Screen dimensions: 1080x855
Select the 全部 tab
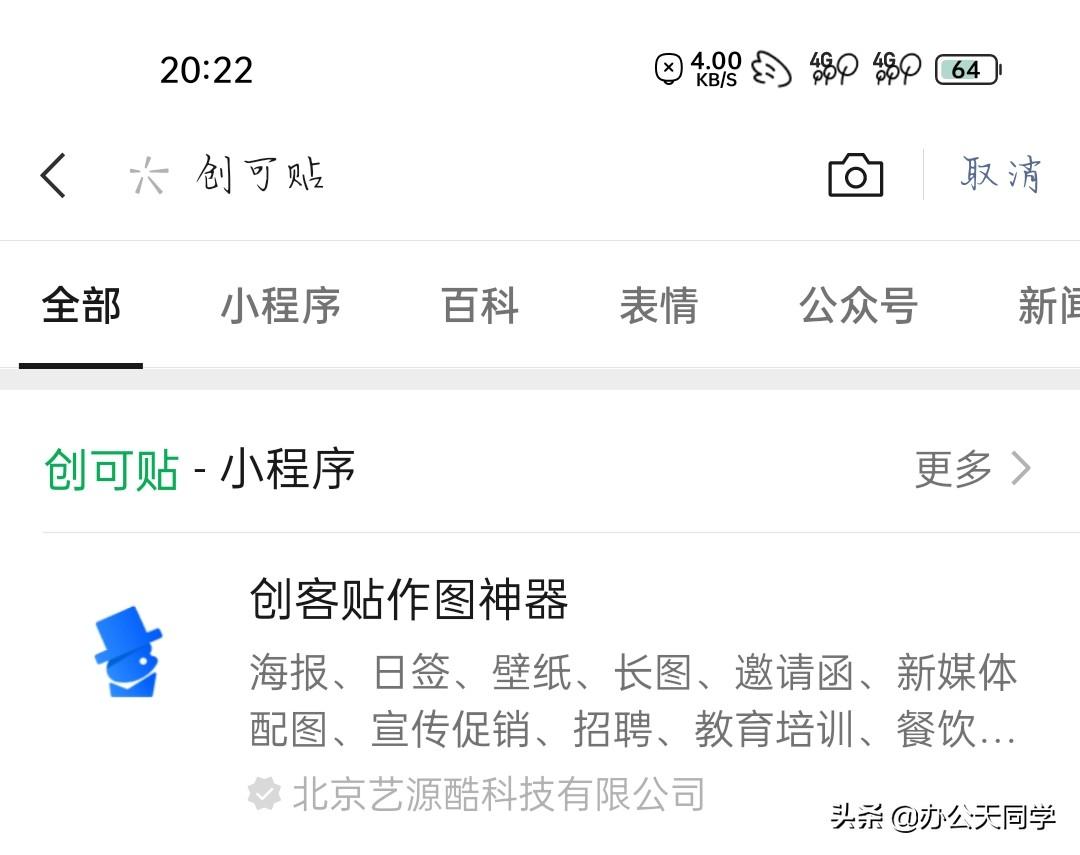81,305
